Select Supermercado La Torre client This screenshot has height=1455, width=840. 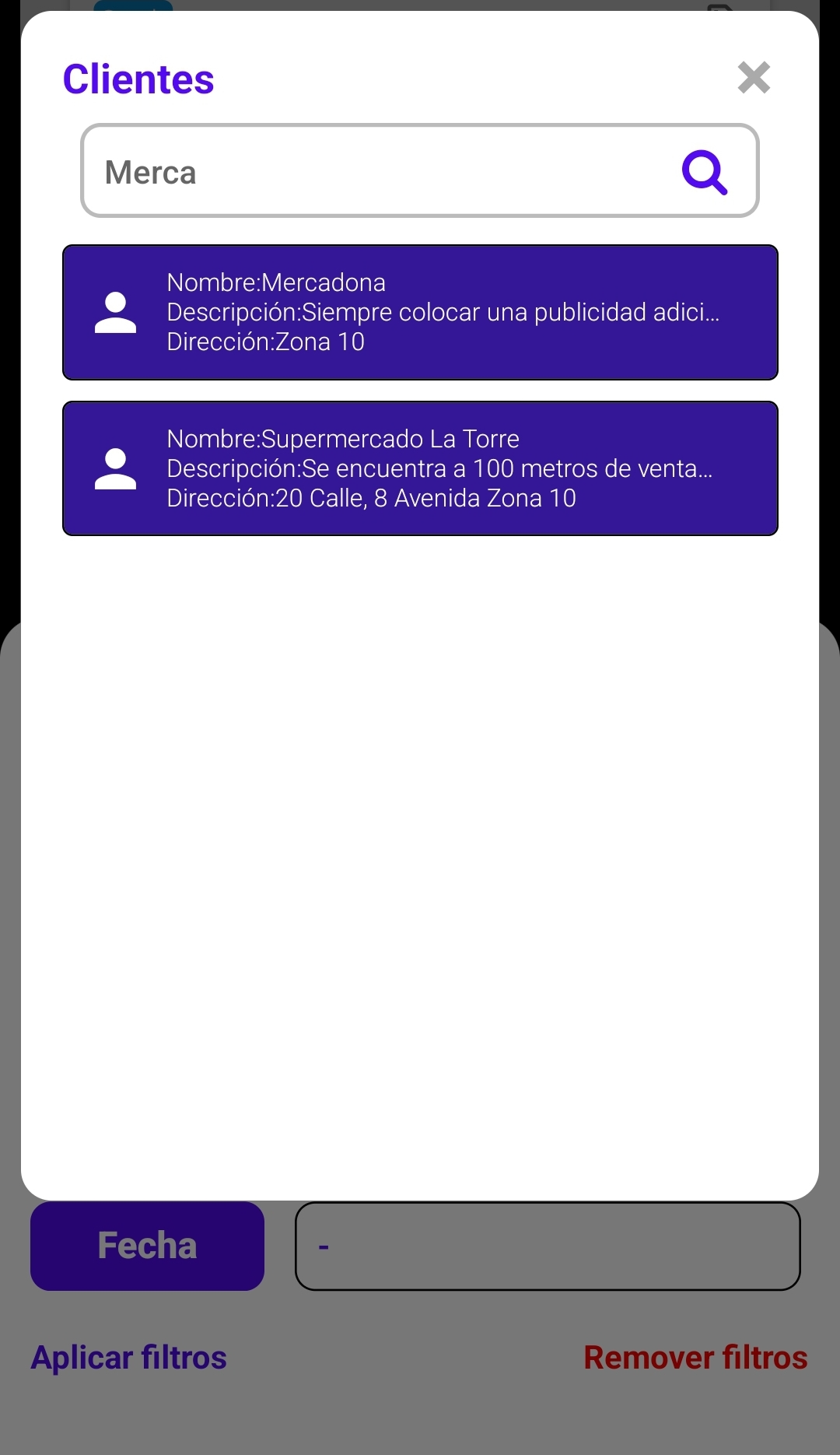420,468
